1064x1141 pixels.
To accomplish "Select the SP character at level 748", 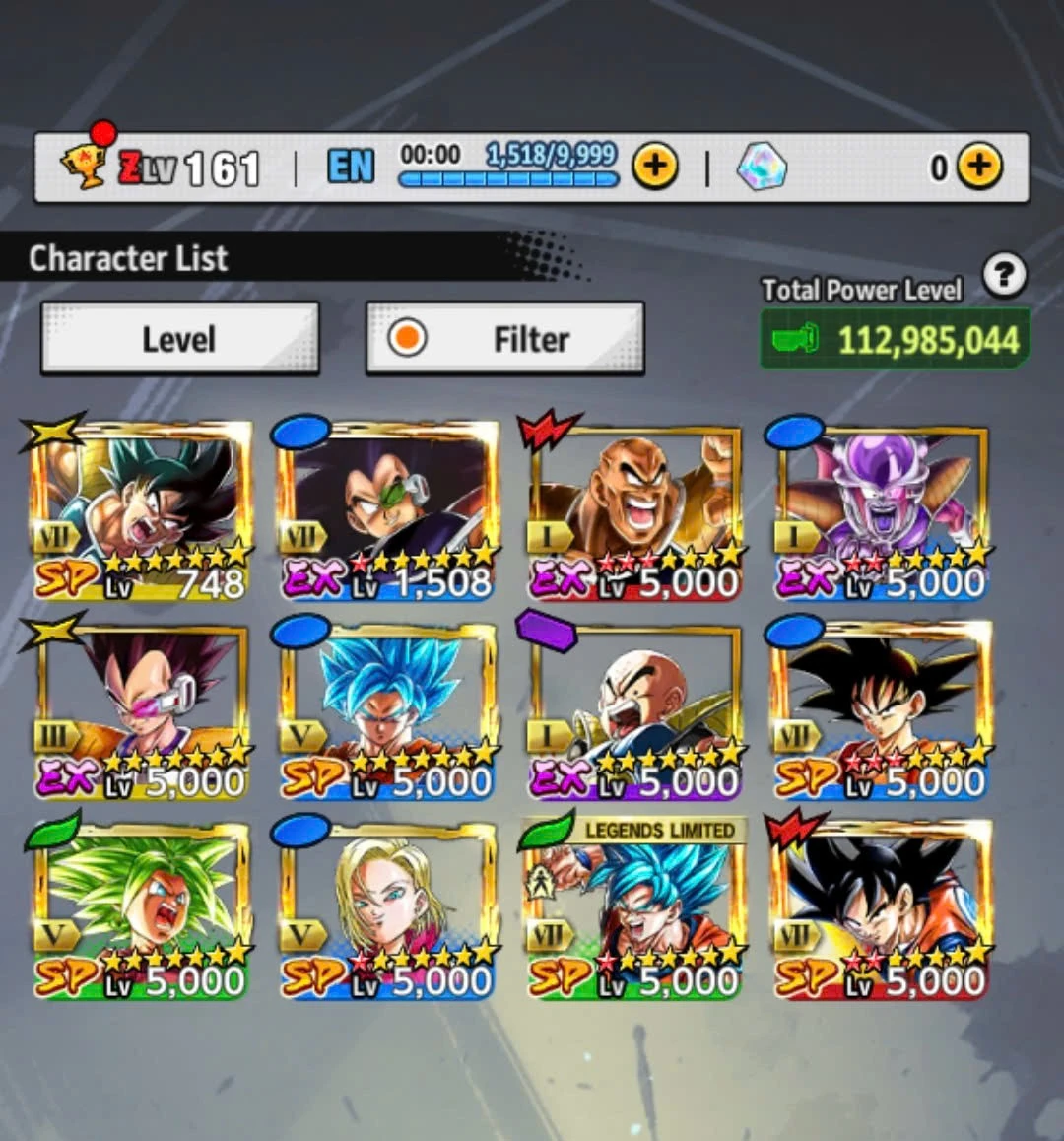I will point(138,512).
